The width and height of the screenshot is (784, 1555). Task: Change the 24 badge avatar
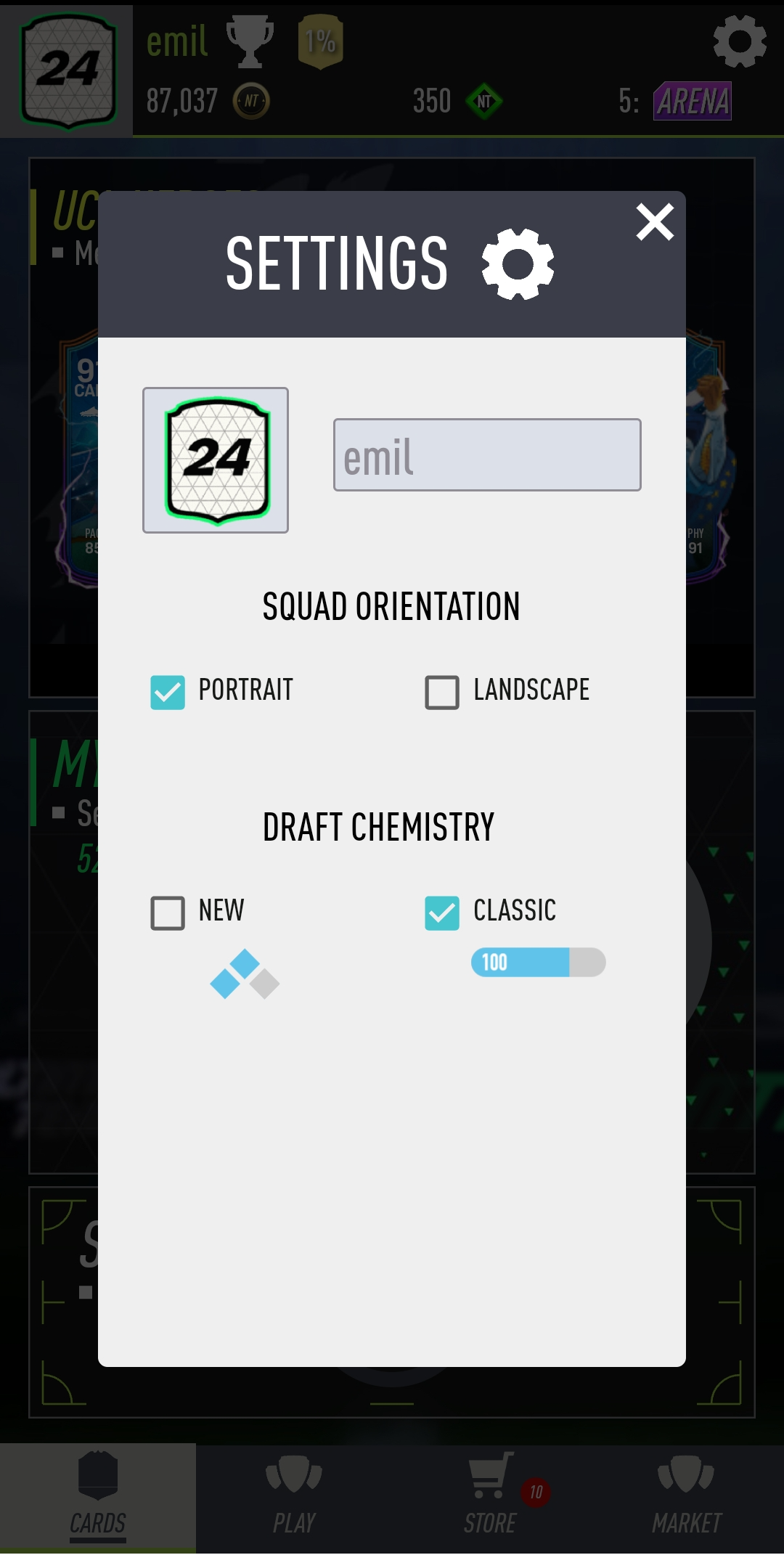pos(216,460)
